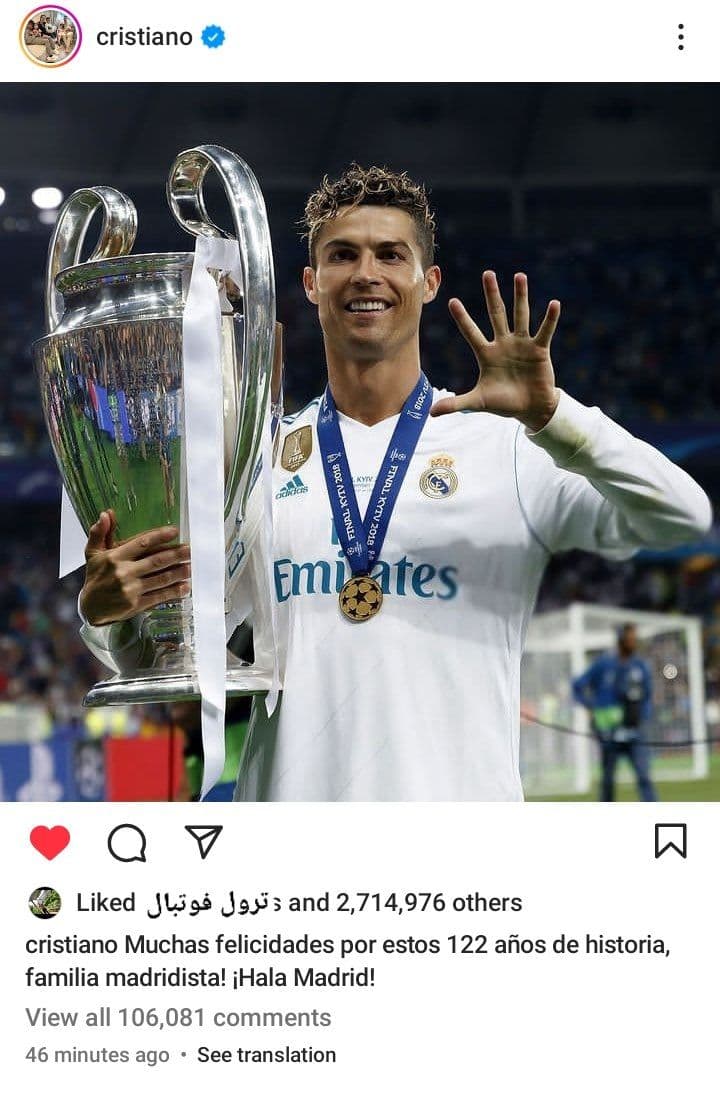Open cristiano's profile picture story
Screen dimensions: 720x1094
(49, 37)
